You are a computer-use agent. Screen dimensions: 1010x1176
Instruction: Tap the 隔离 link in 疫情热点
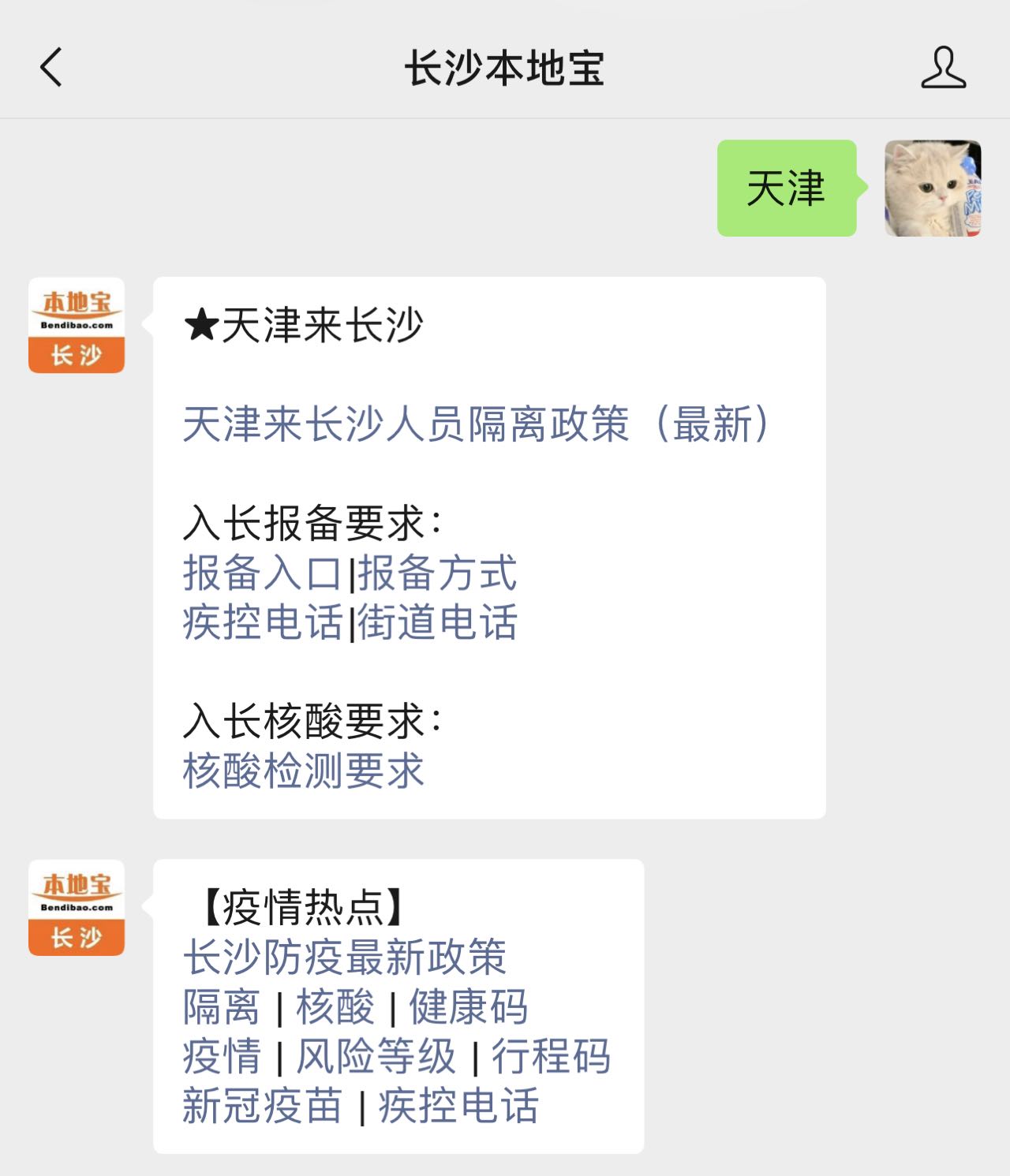coord(221,1007)
